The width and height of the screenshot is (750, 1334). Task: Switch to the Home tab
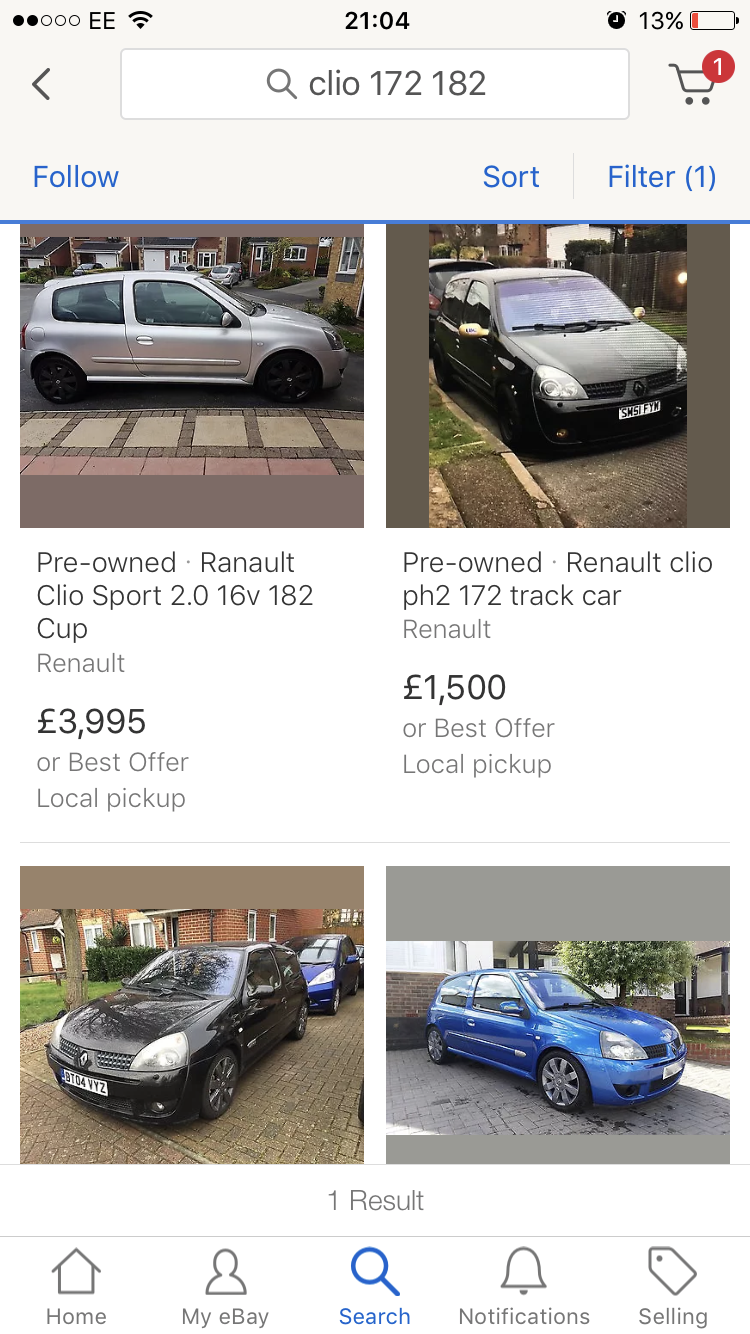(x=76, y=1288)
